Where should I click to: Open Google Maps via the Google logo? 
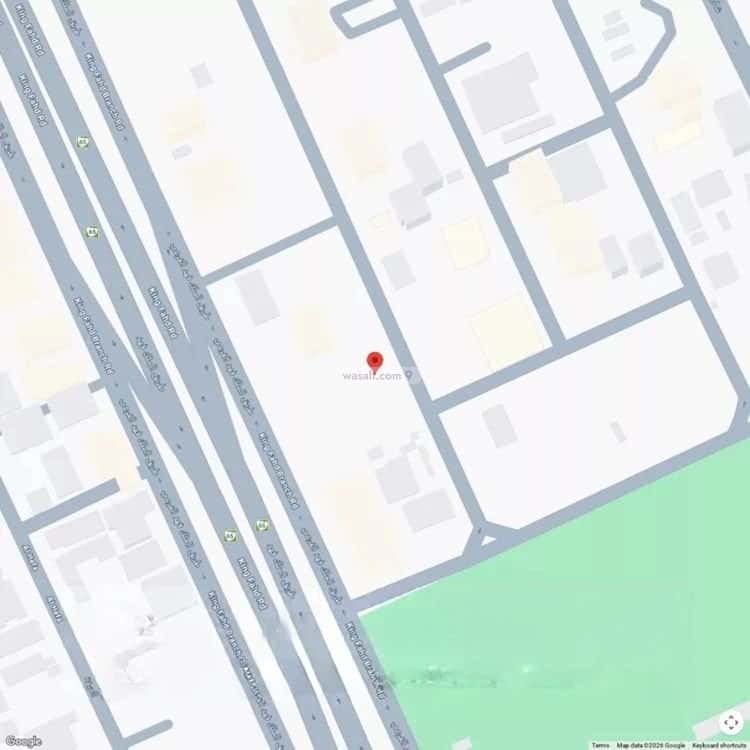pyautogui.click(x=22, y=741)
